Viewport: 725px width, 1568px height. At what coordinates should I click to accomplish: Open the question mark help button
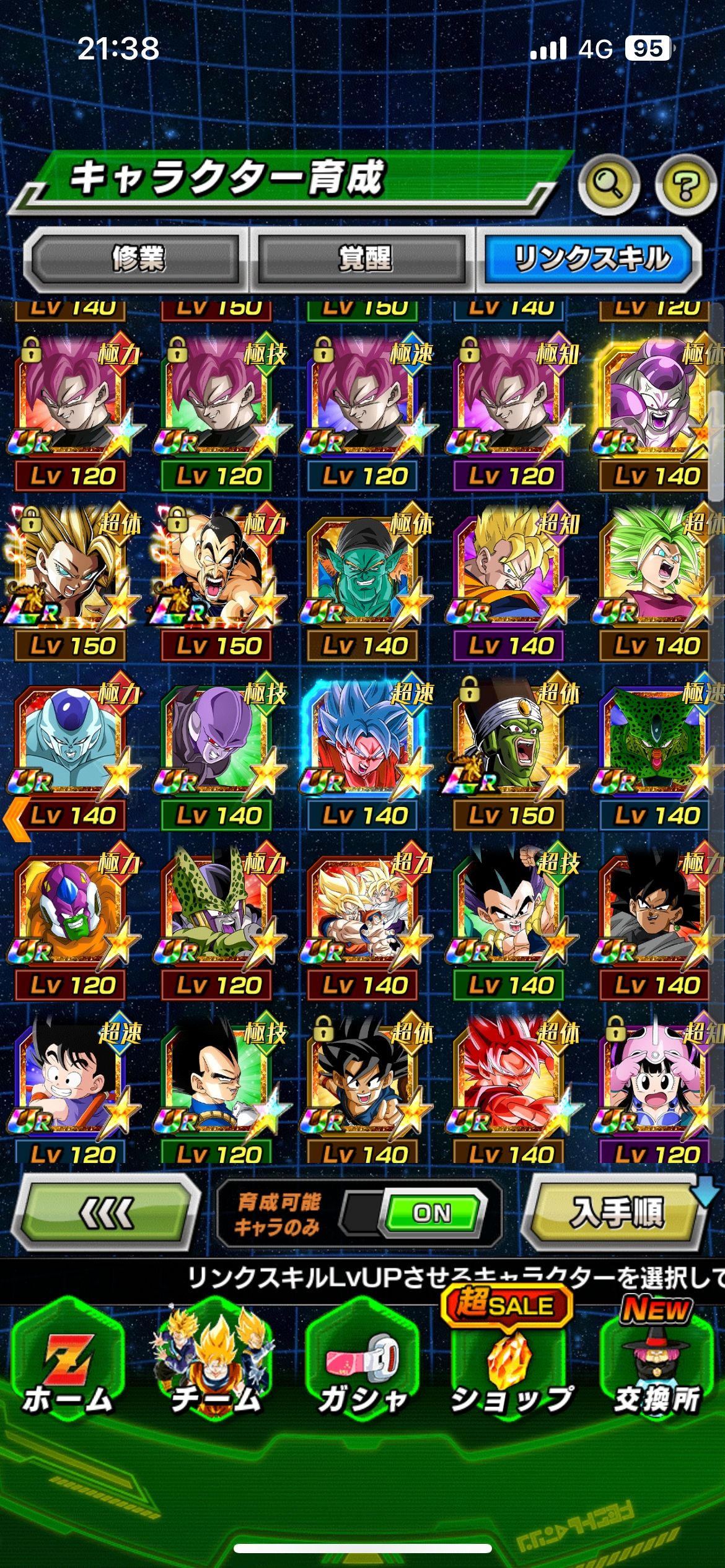click(x=685, y=185)
